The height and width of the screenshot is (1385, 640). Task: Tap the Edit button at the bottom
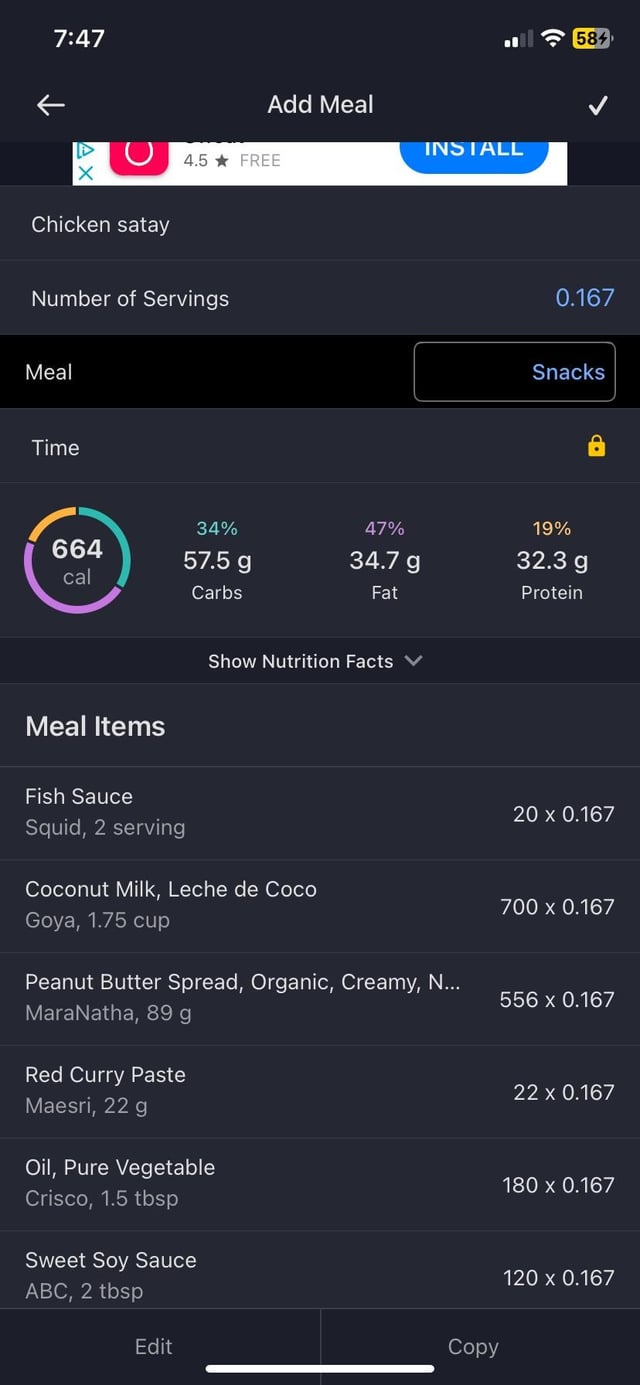[154, 1347]
